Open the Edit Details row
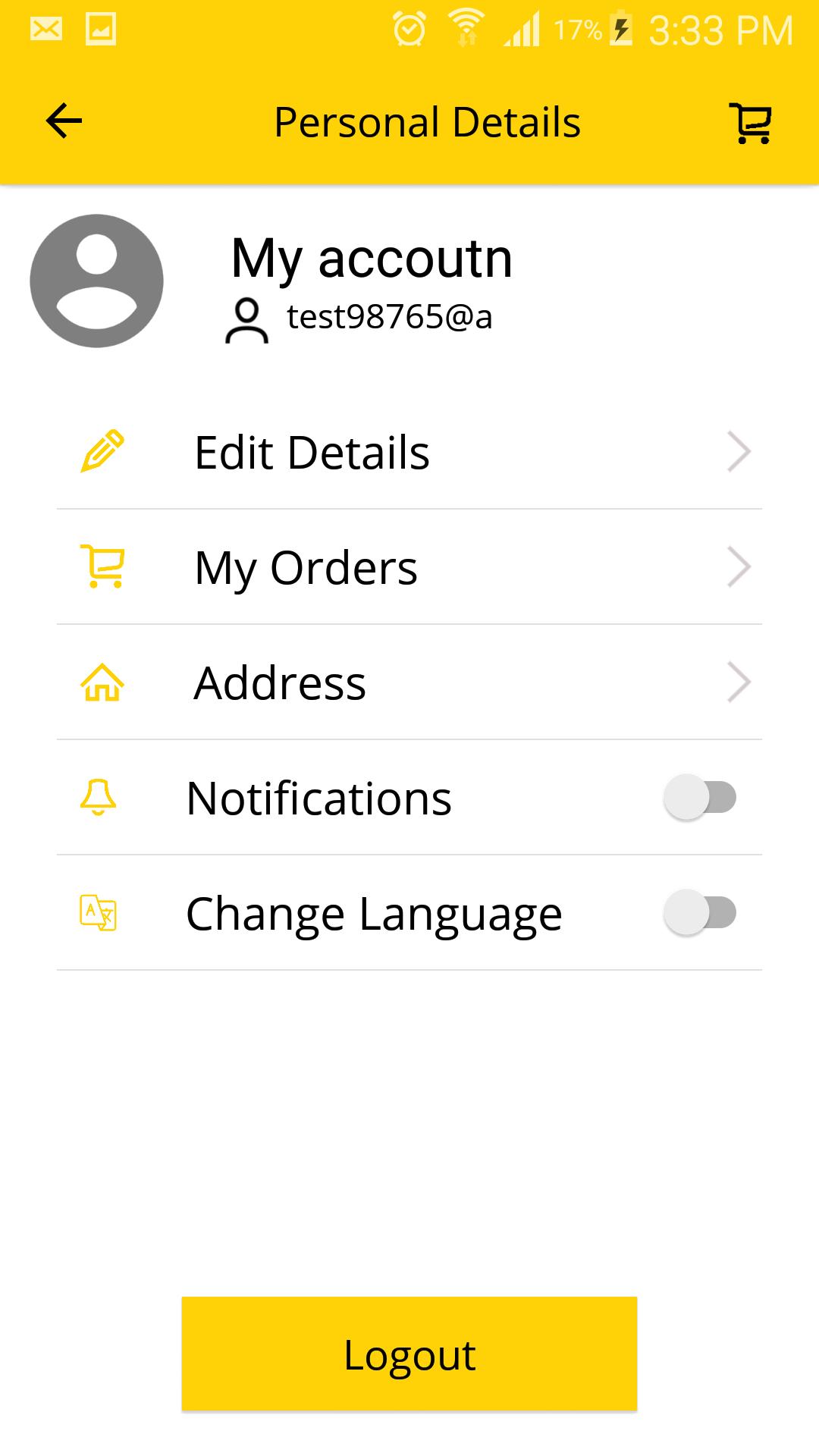819x1456 pixels. point(409,452)
